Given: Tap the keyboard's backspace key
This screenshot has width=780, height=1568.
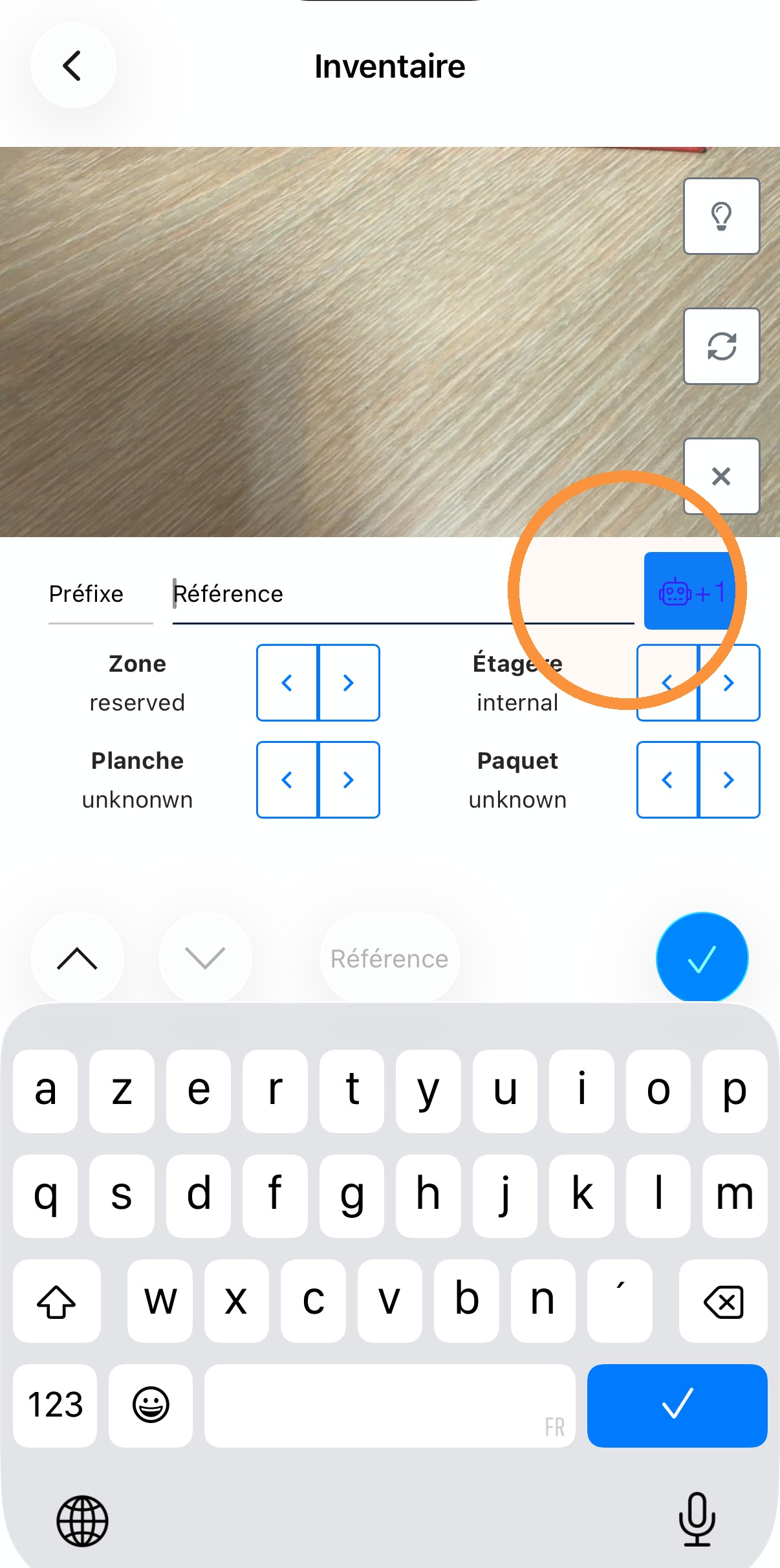Looking at the screenshot, I should click(723, 1301).
